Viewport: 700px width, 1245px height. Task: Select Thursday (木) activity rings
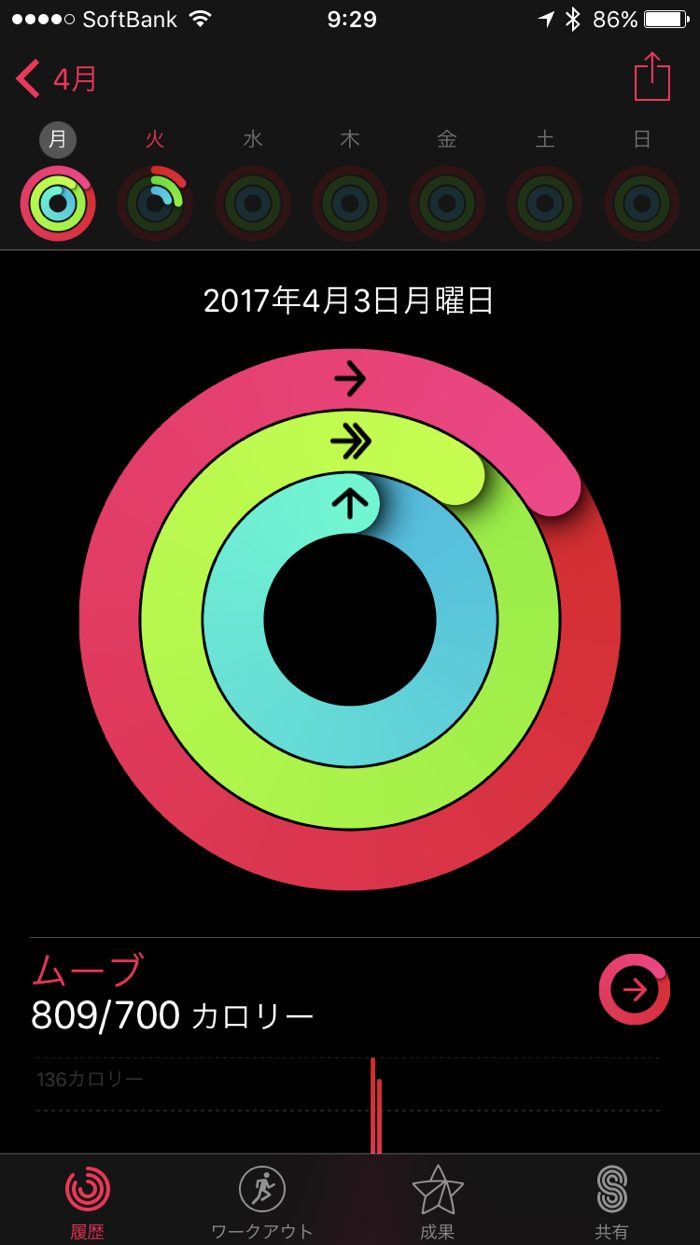350,203
